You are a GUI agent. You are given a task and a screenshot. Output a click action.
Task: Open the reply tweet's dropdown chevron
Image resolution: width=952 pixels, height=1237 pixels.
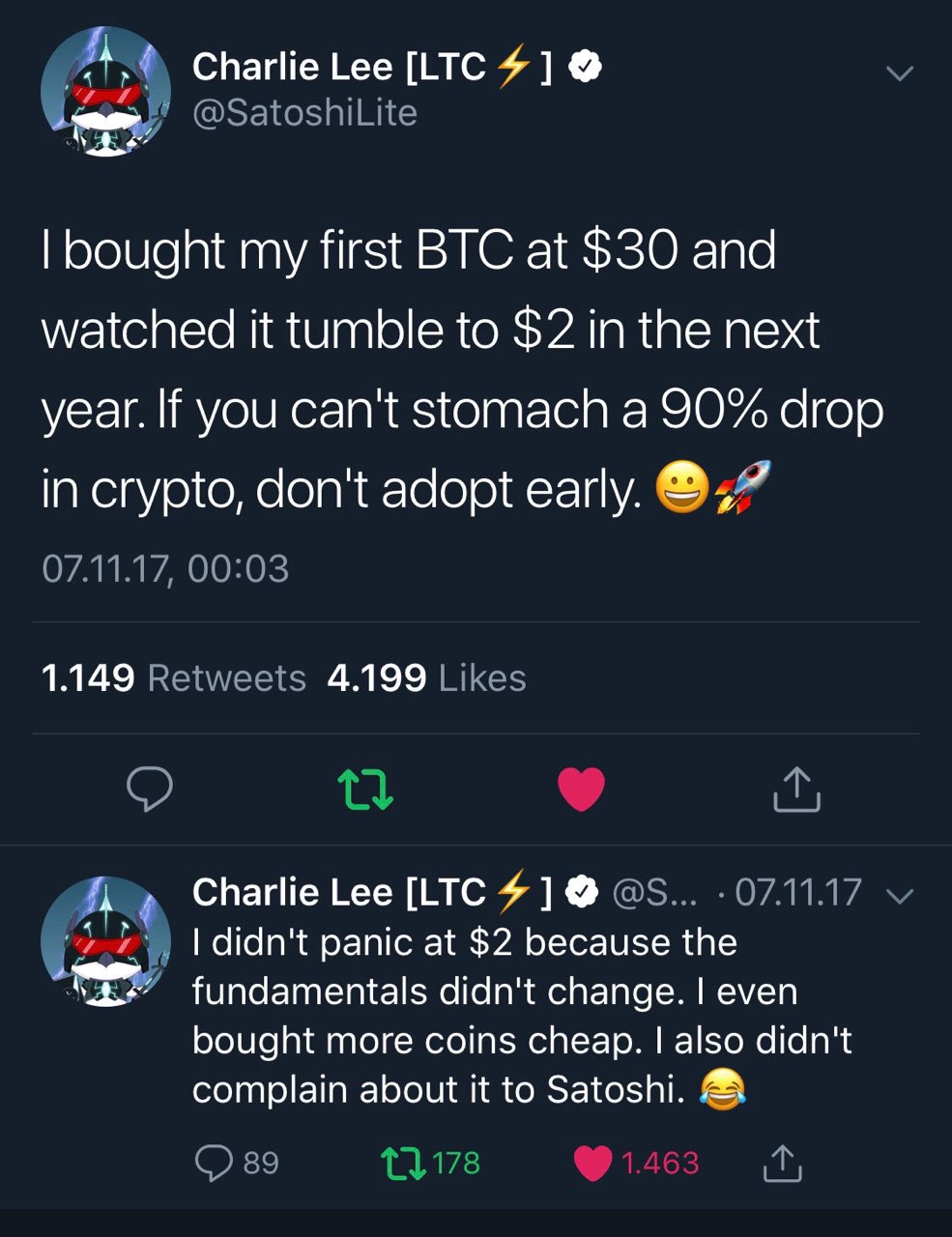tap(899, 895)
